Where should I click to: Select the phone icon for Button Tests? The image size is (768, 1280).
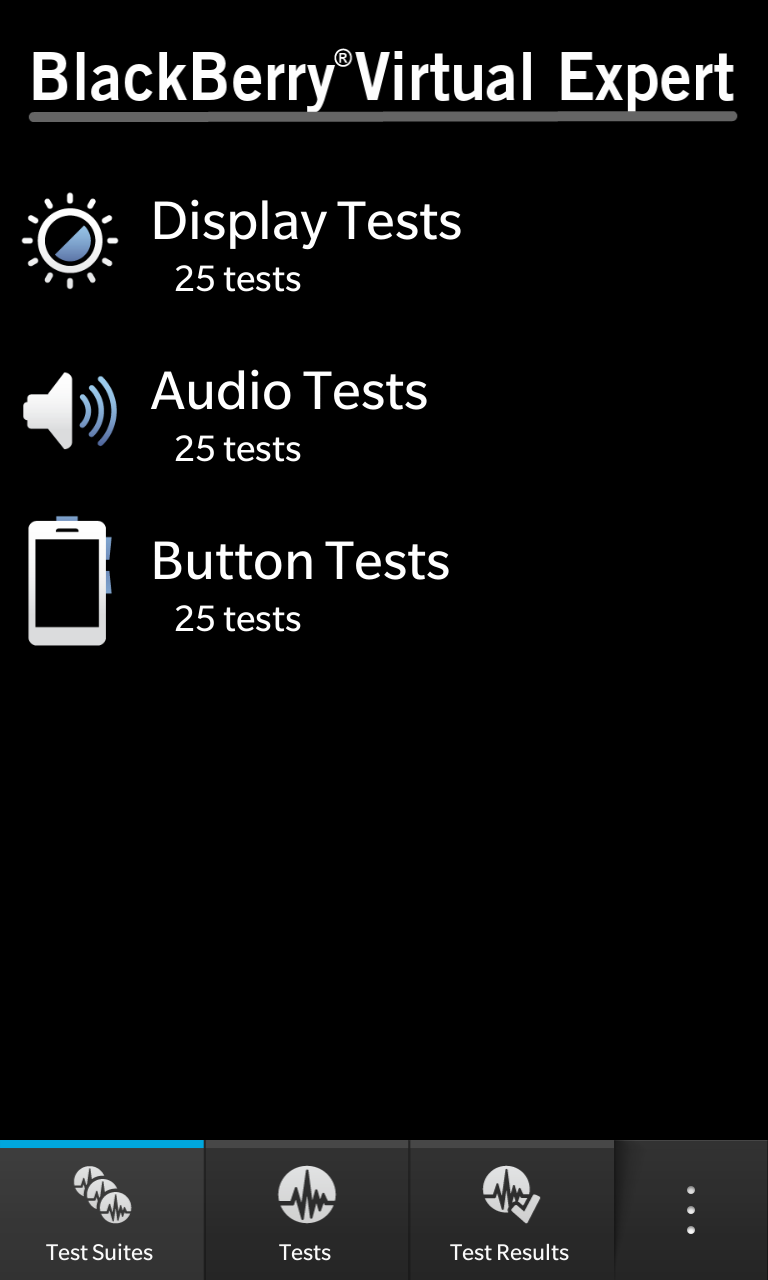[66, 580]
